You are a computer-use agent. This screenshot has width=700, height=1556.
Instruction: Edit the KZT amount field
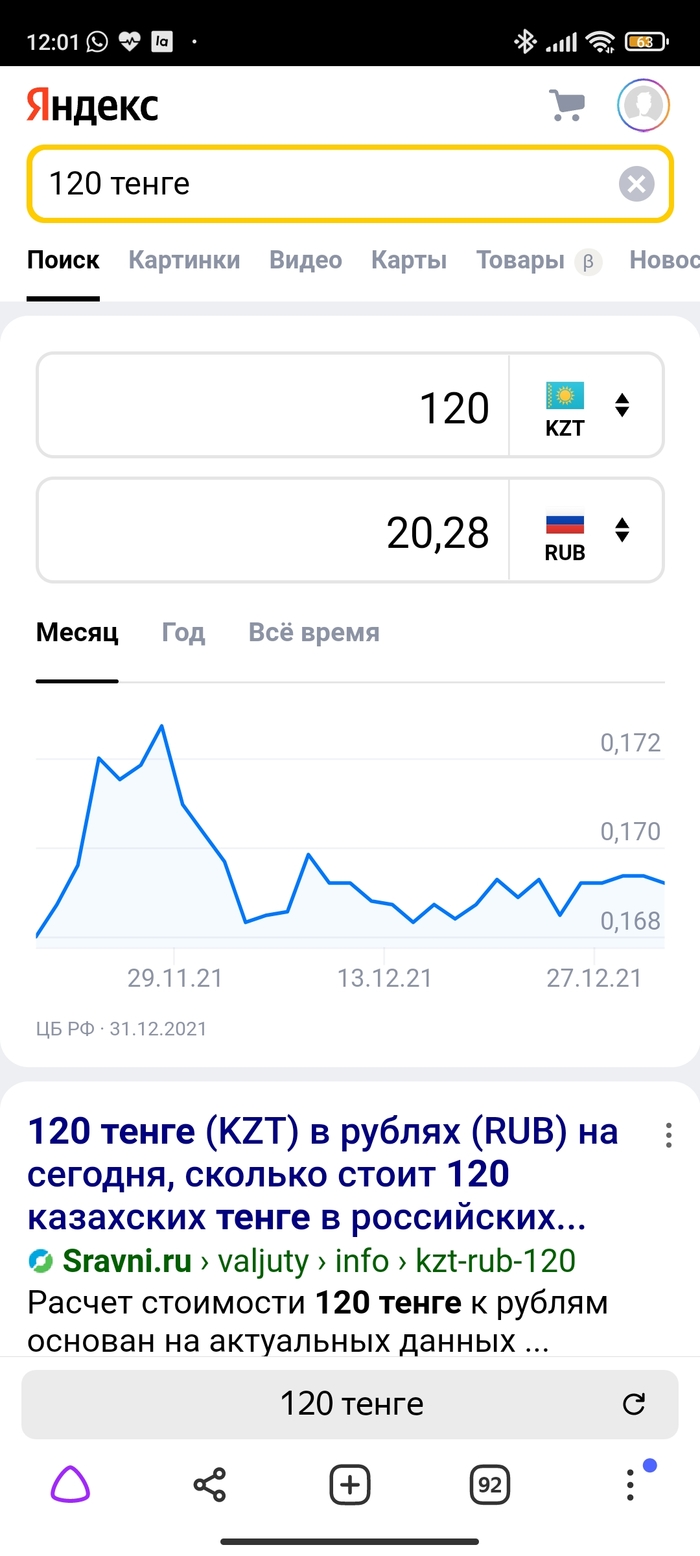(273, 405)
